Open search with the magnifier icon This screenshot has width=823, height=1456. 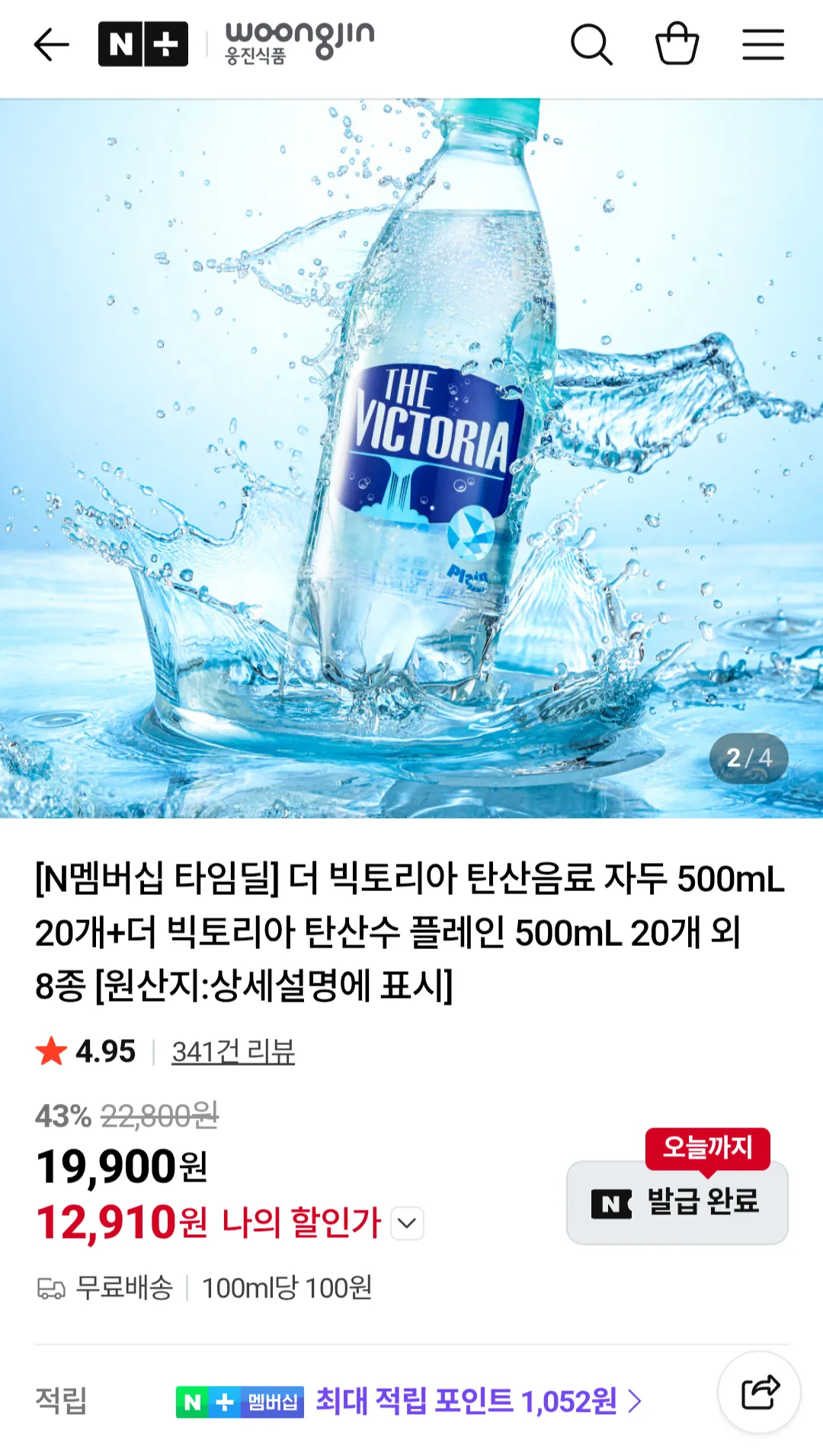tap(591, 44)
